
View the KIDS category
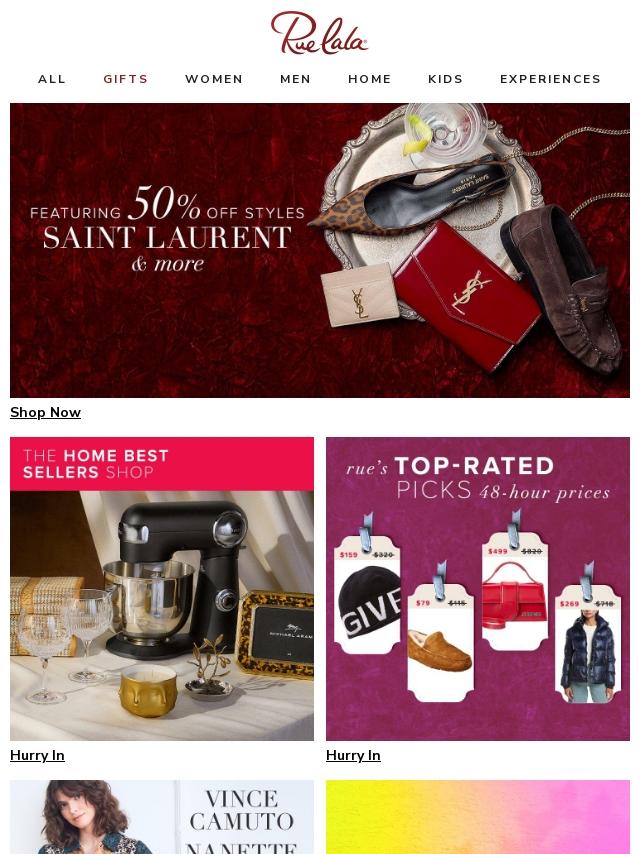click(446, 79)
